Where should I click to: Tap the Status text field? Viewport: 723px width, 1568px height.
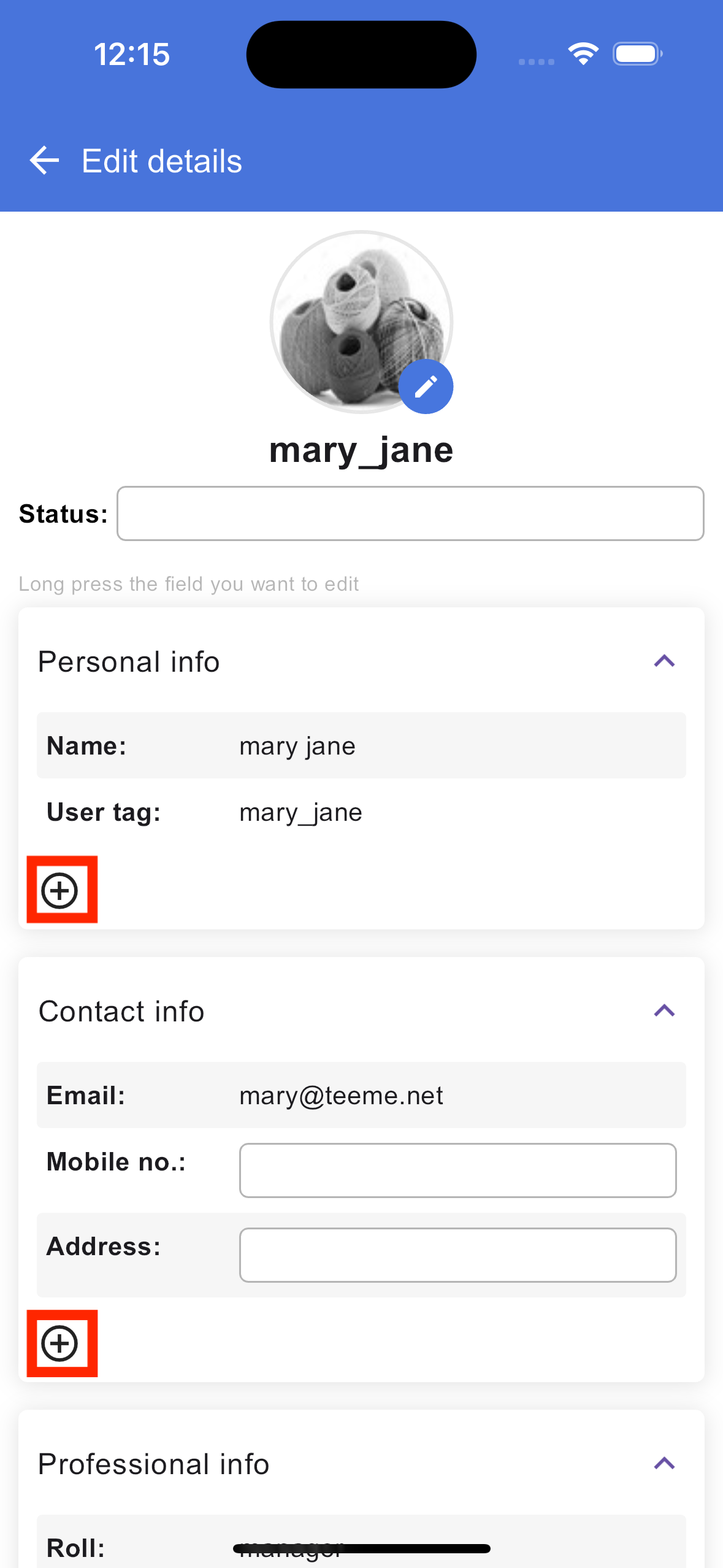click(x=410, y=513)
